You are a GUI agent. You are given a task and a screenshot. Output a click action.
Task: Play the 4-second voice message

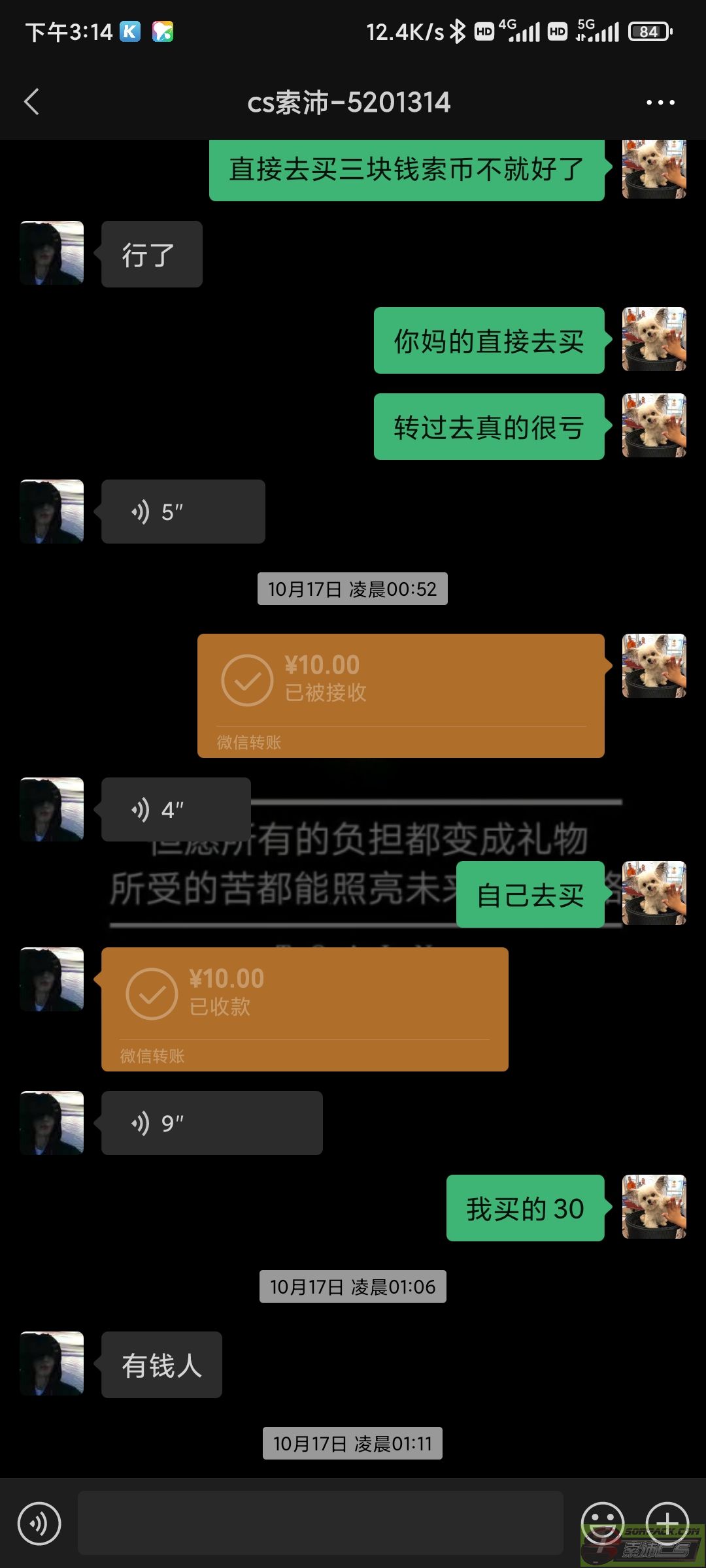coord(176,809)
